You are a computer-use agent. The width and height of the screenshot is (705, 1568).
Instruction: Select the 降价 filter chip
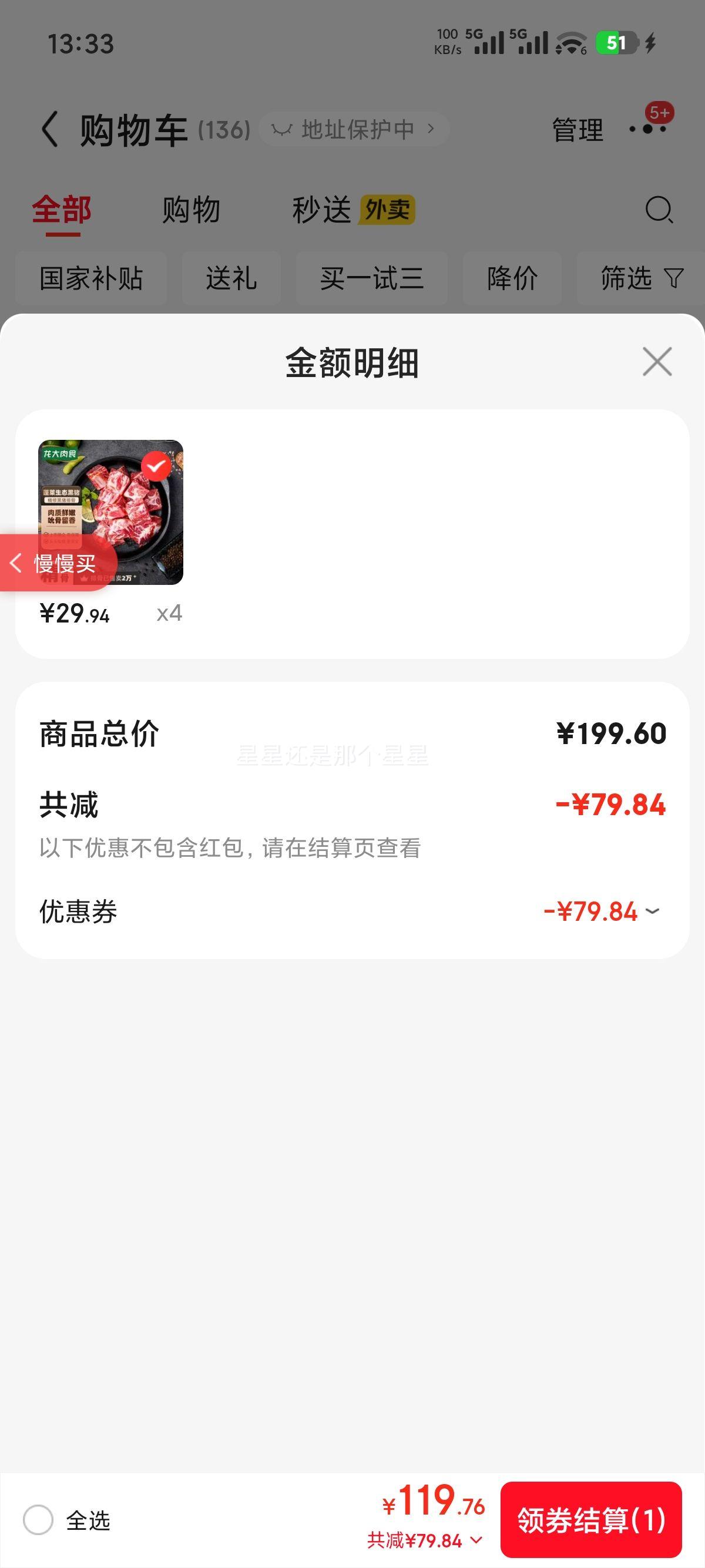[512, 278]
